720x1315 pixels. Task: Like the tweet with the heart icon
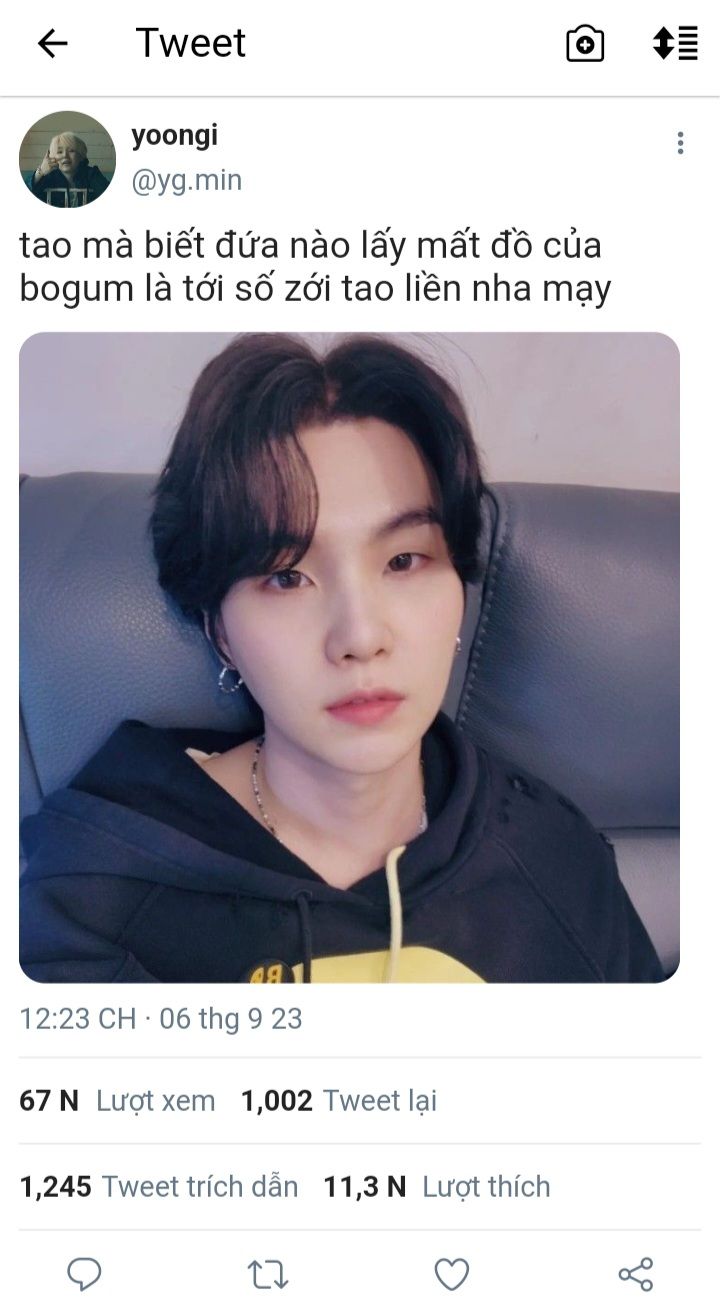pyautogui.click(x=452, y=1273)
